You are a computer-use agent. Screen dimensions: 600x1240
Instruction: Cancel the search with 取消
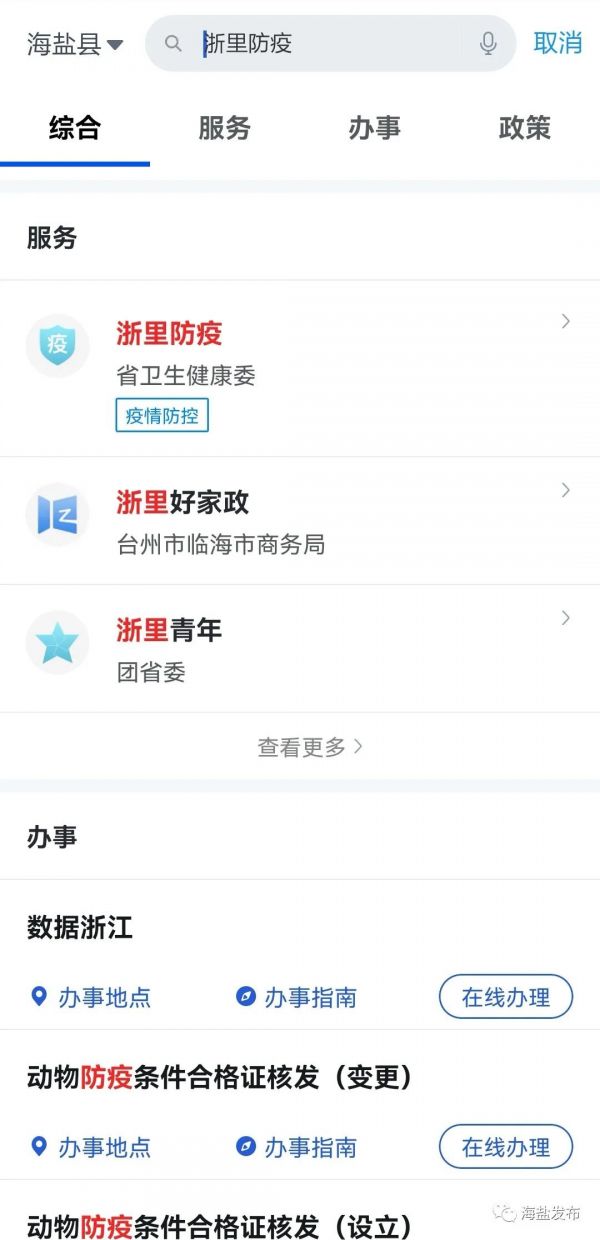coord(558,43)
